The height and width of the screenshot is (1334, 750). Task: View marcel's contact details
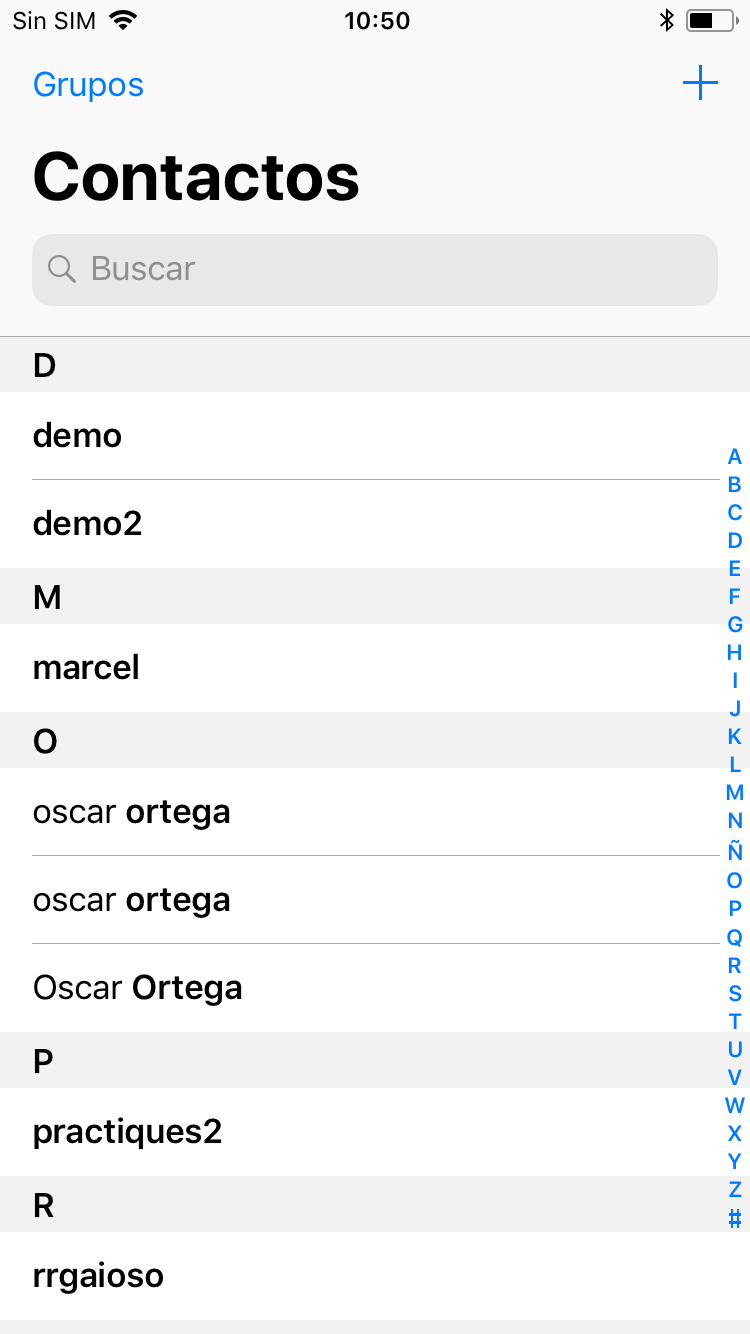(x=375, y=668)
